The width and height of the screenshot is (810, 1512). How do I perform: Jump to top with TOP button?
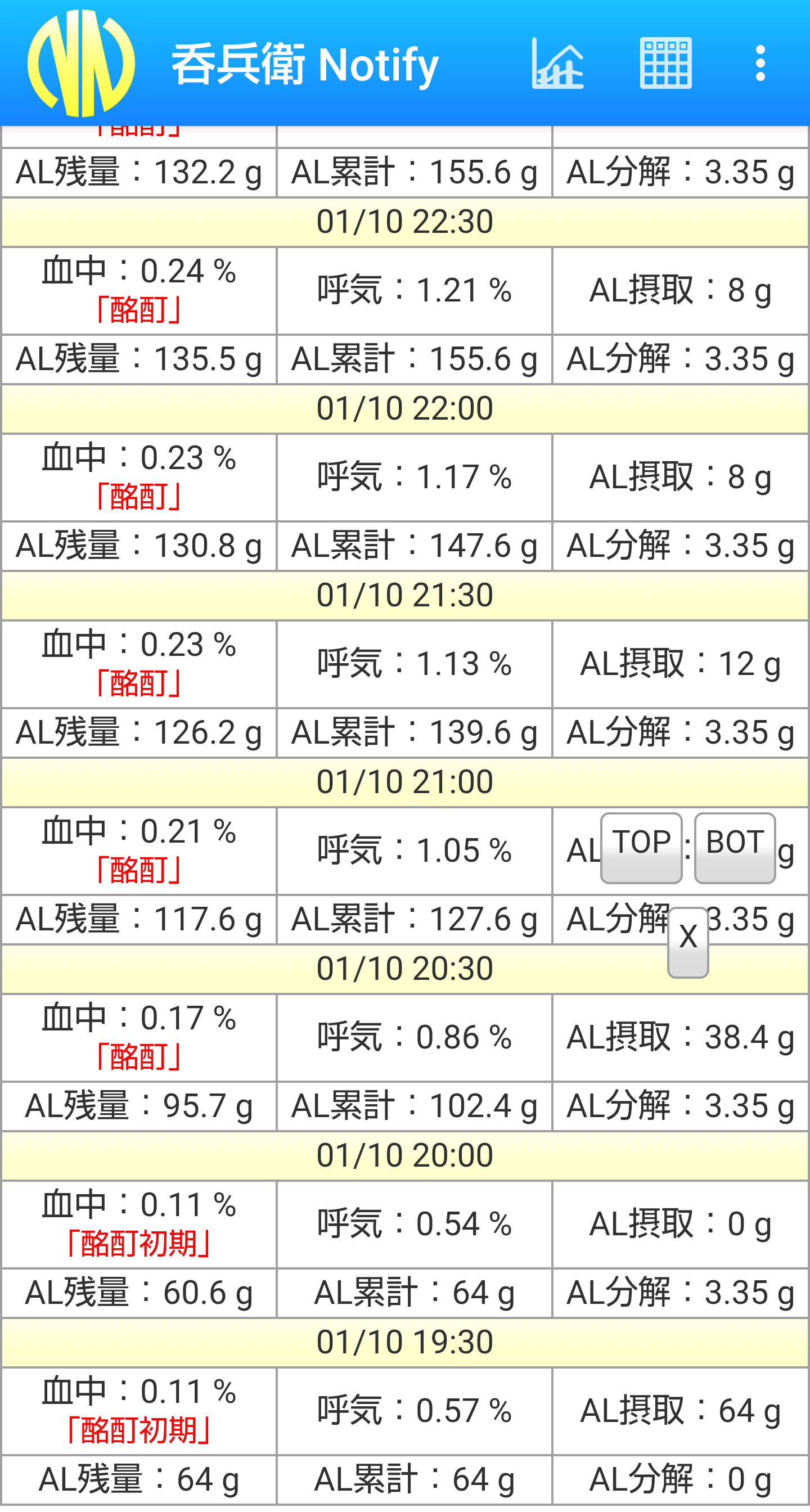point(641,848)
